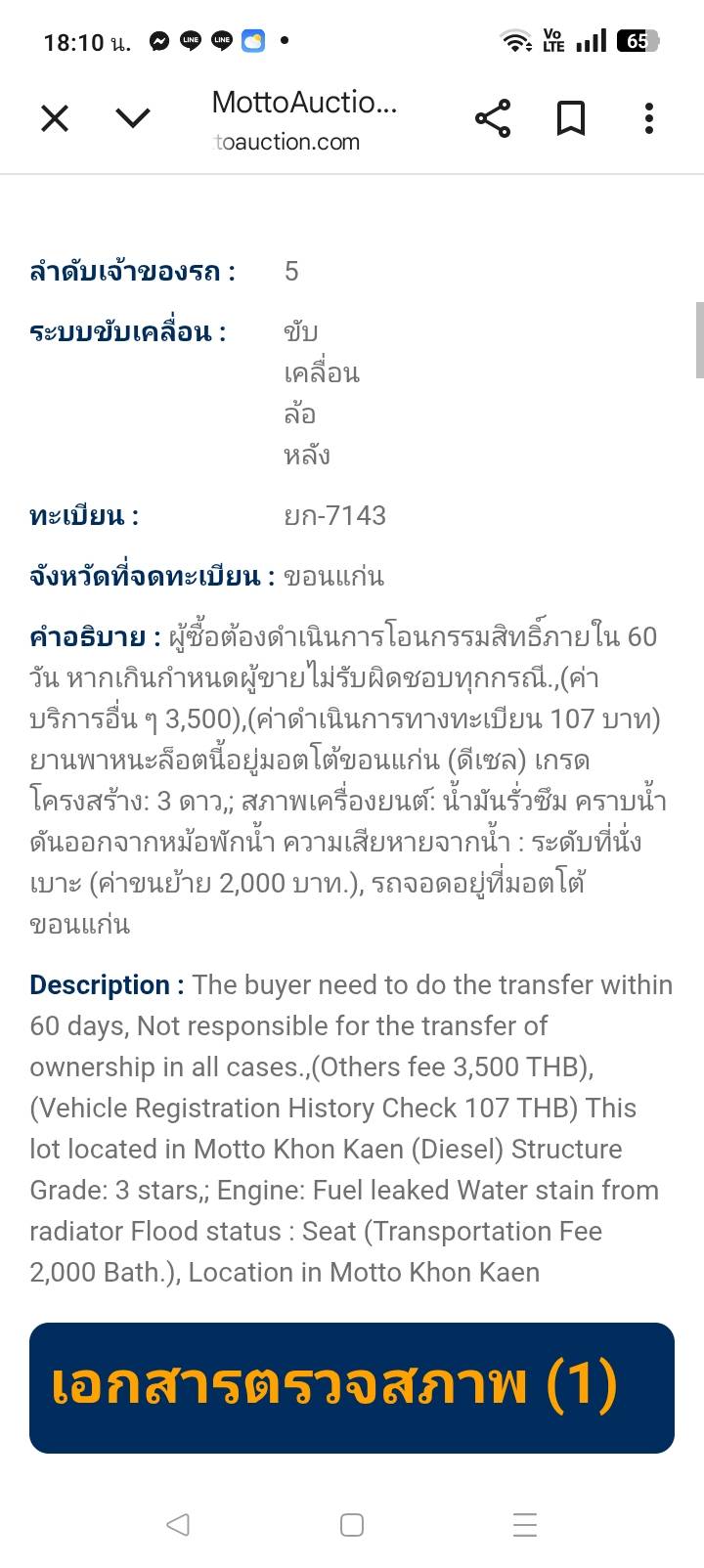
Task: Open เอกสารตรวจสภาพ (1) inspection document
Action: (352, 1387)
